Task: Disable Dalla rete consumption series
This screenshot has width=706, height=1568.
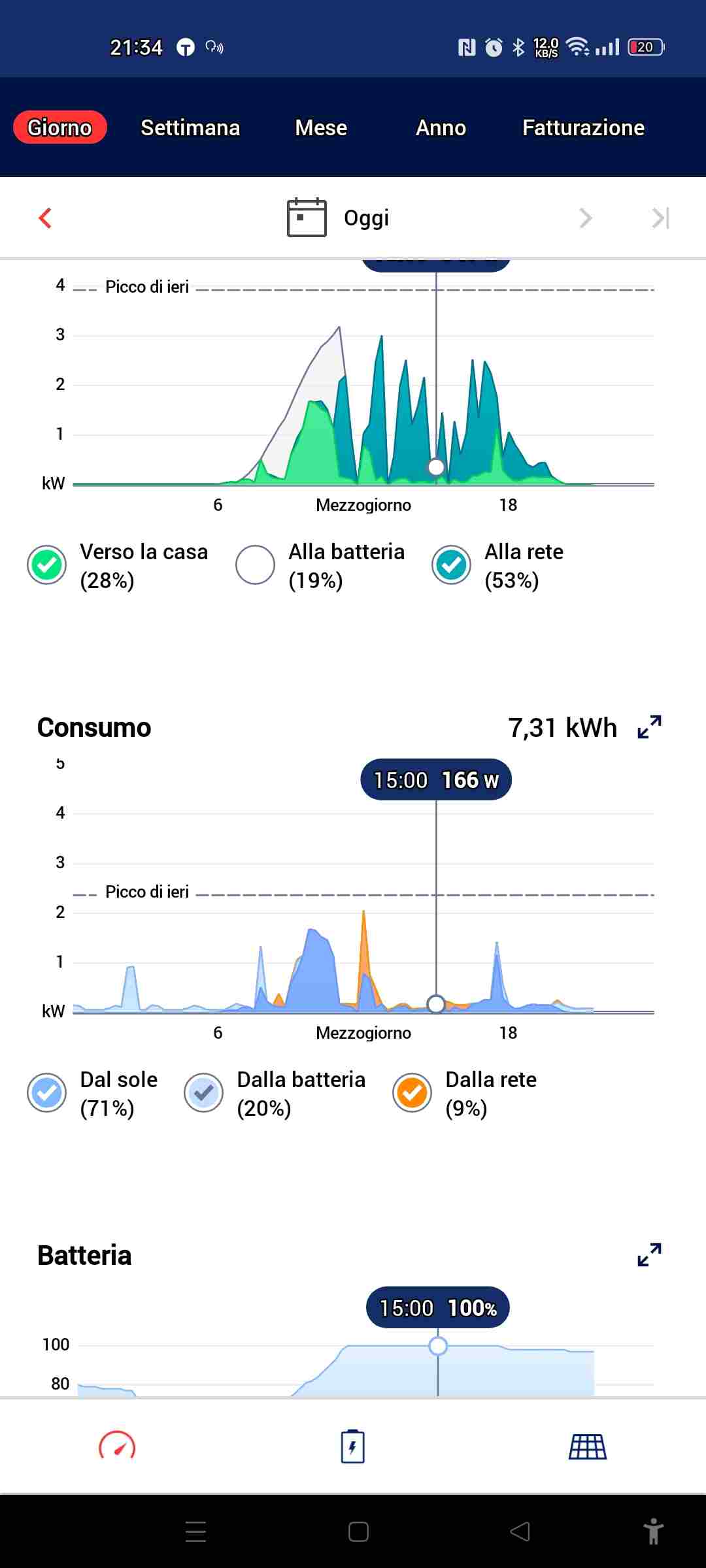Action: 412,1092
